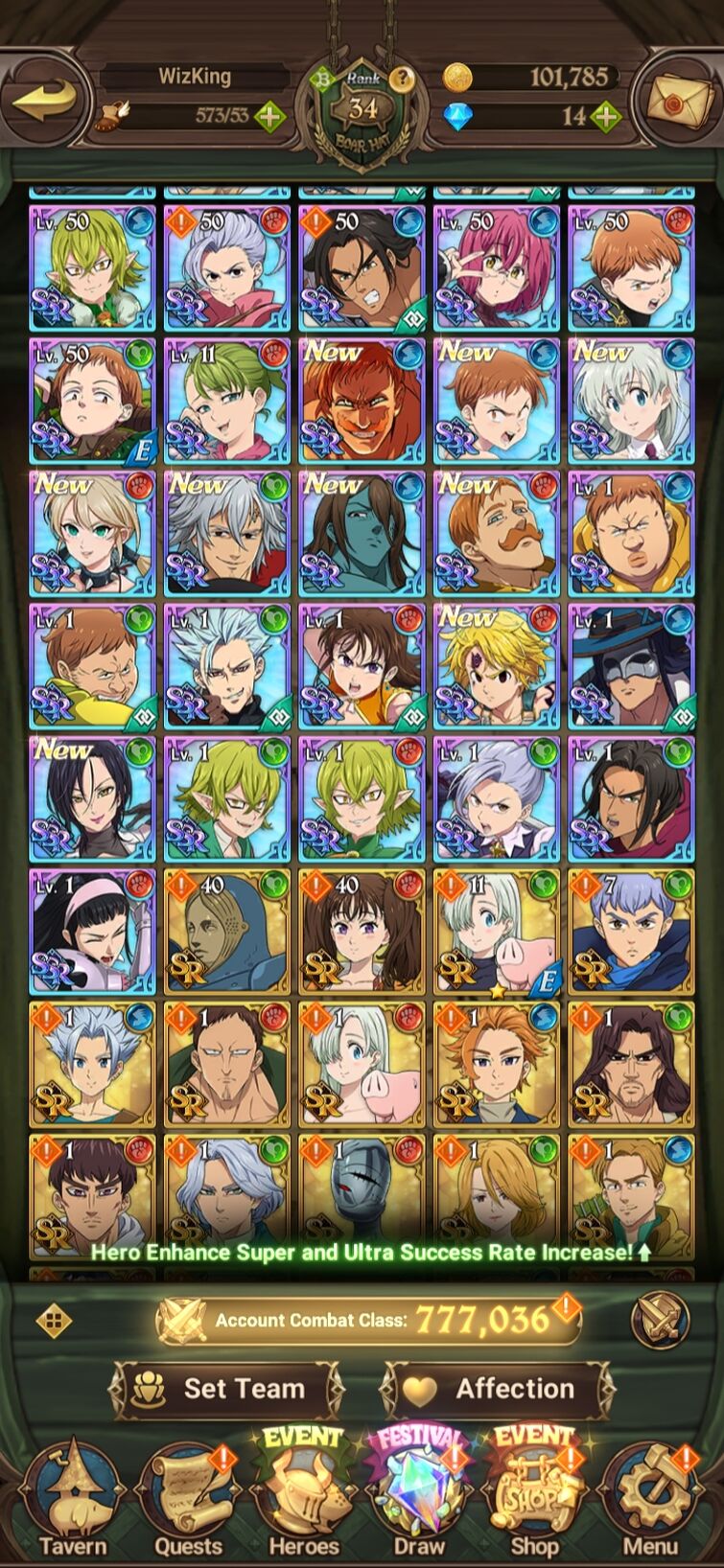Viewport: 724px width, 1568px height.
Task: Select the masked SSR hero in a black hat
Action: 631,666
